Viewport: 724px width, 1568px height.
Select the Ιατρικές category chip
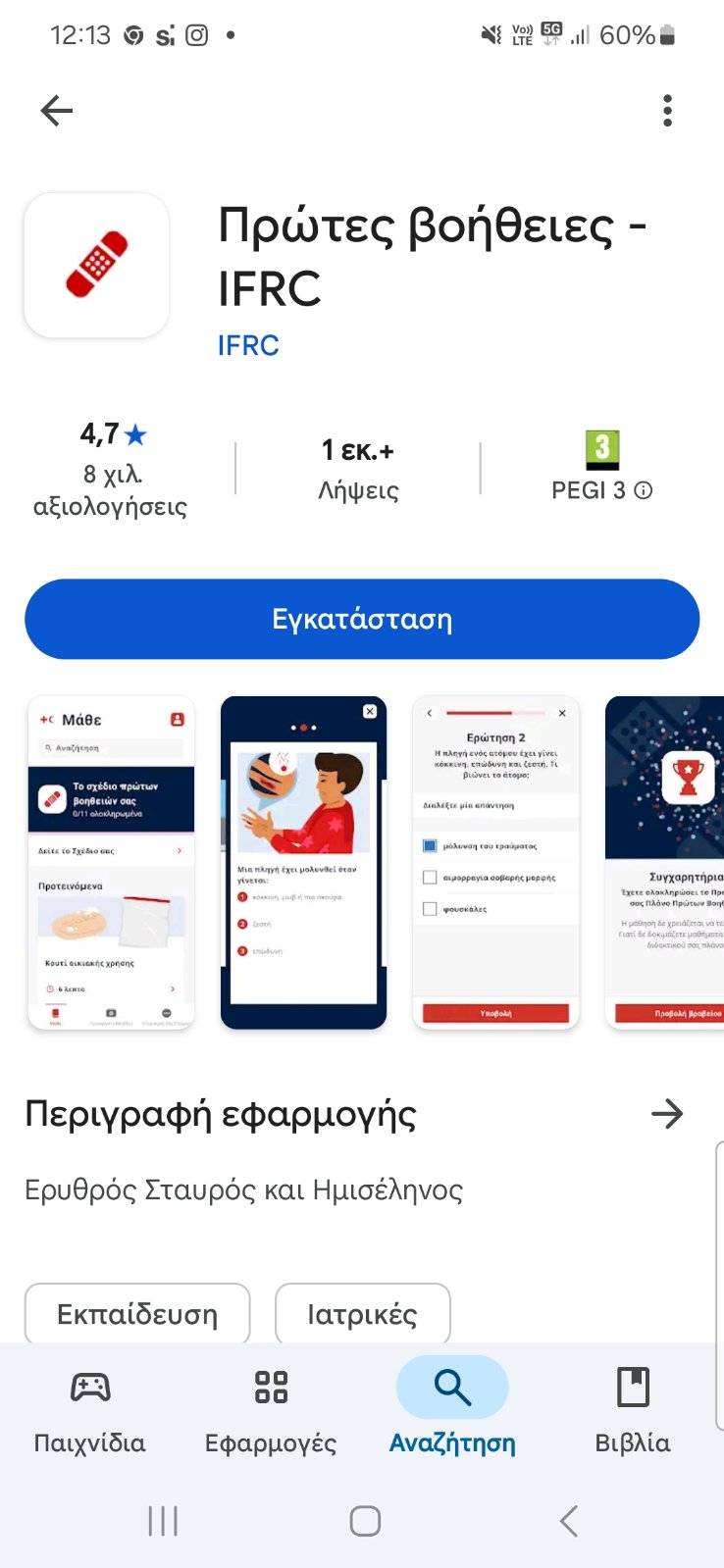click(363, 1314)
